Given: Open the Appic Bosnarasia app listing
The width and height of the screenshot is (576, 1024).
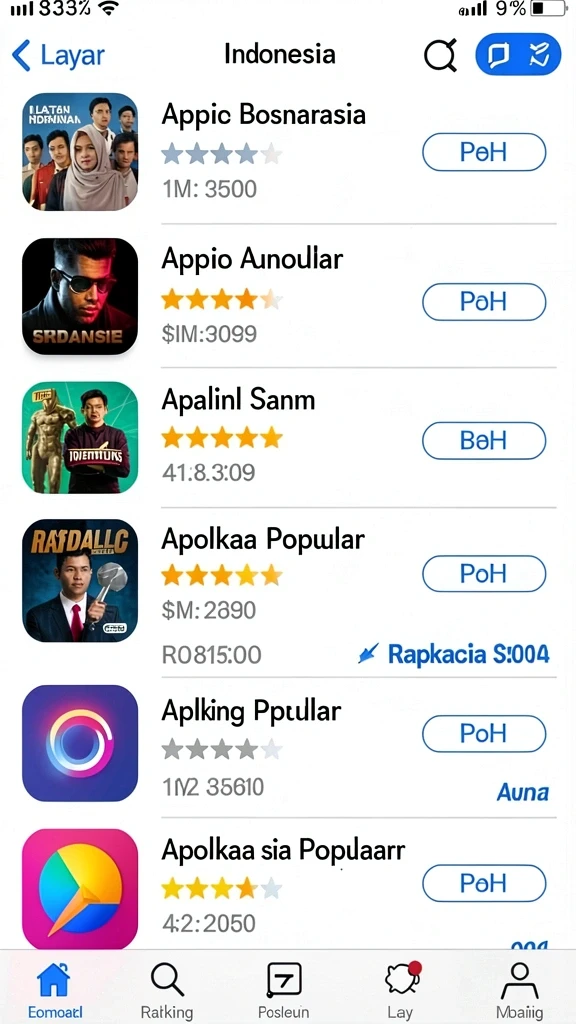Looking at the screenshot, I should [x=287, y=152].
